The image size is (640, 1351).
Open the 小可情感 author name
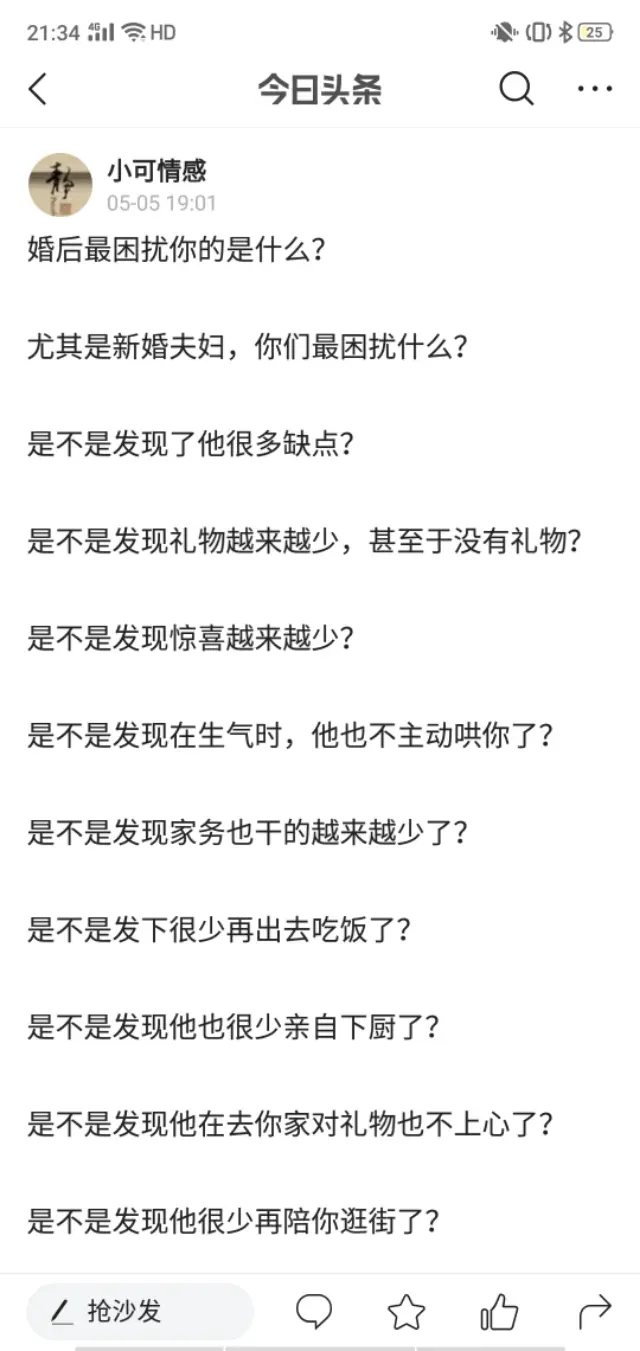coord(156,171)
